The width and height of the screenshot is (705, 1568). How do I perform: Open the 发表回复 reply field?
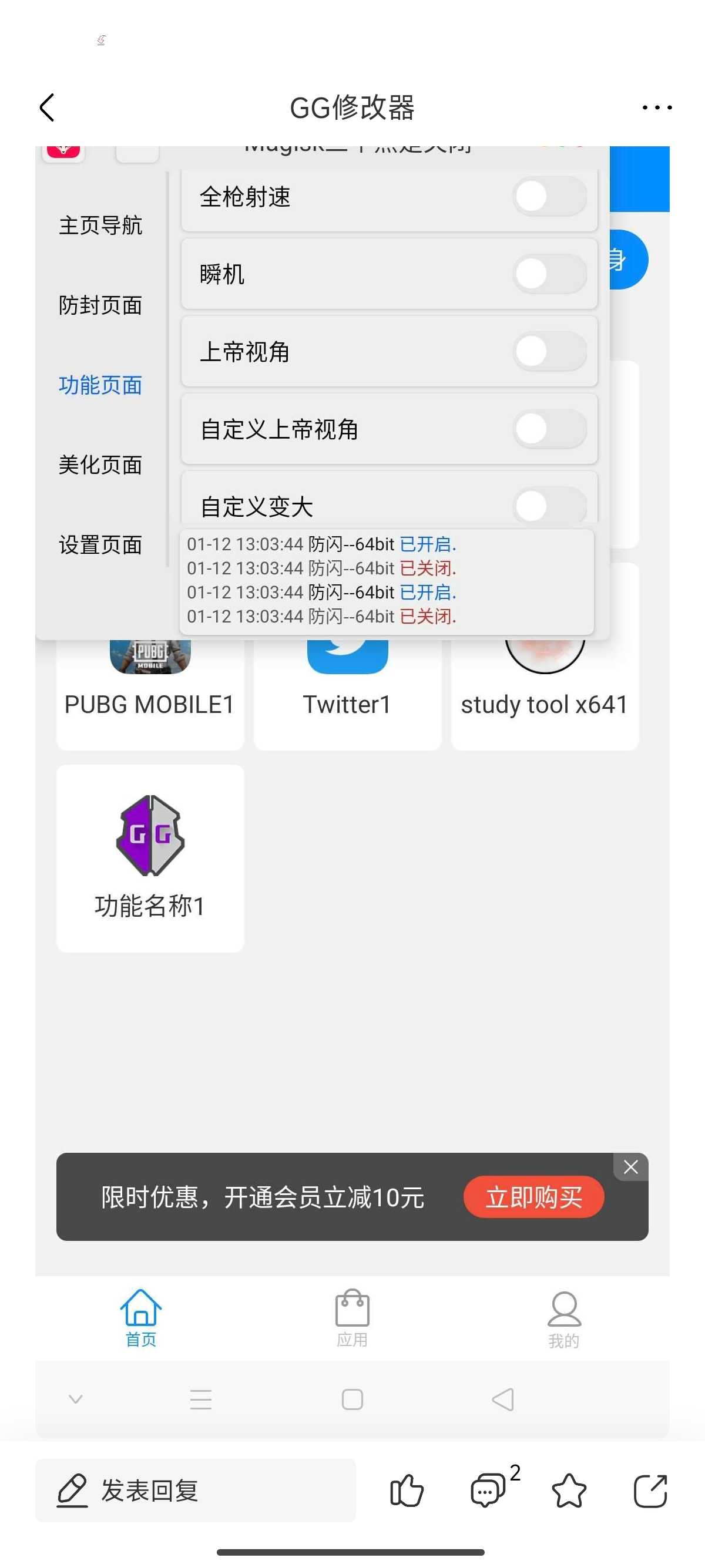point(195,1490)
